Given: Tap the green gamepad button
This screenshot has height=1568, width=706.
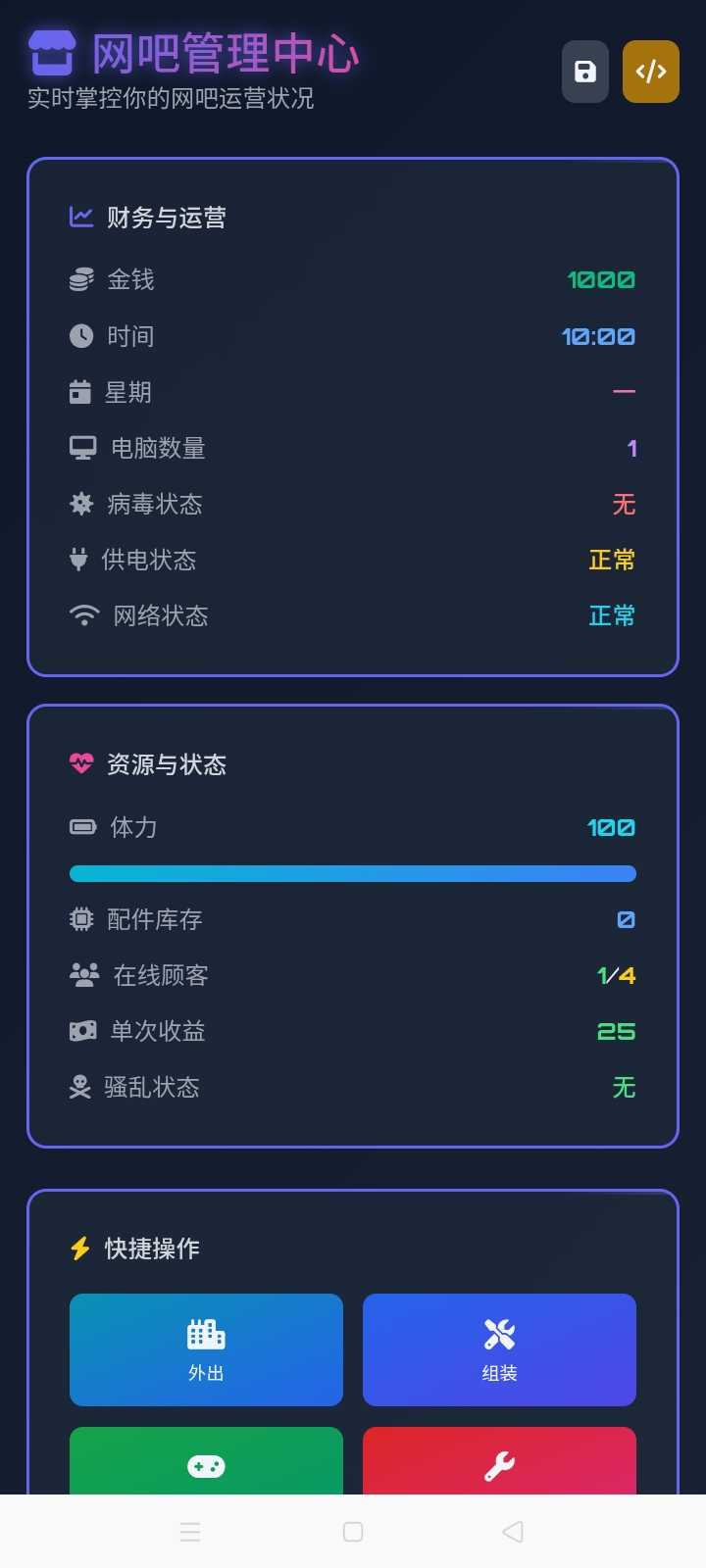Looking at the screenshot, I should coord(206,1462).
